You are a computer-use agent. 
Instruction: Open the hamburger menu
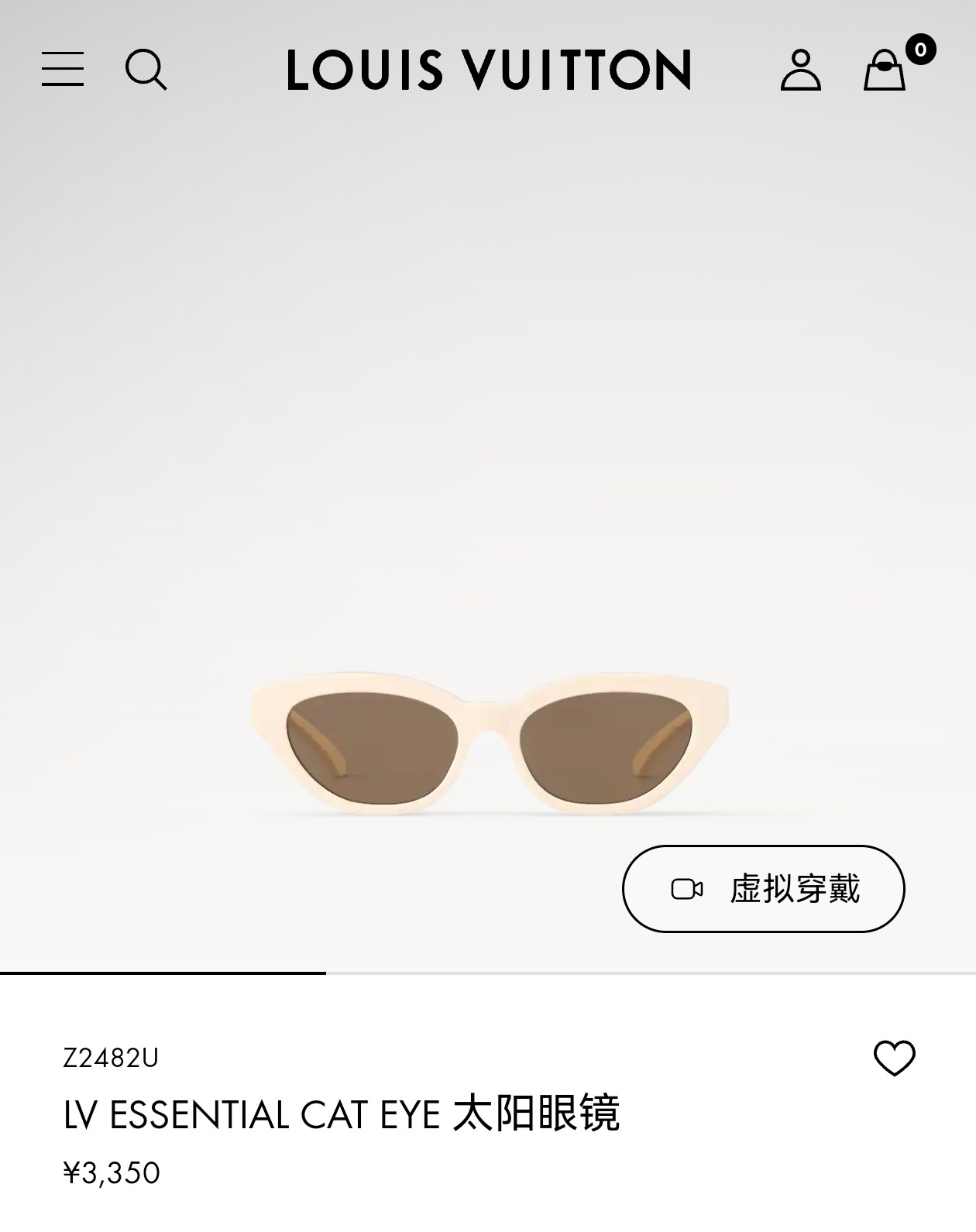click(x=63, y=69)
